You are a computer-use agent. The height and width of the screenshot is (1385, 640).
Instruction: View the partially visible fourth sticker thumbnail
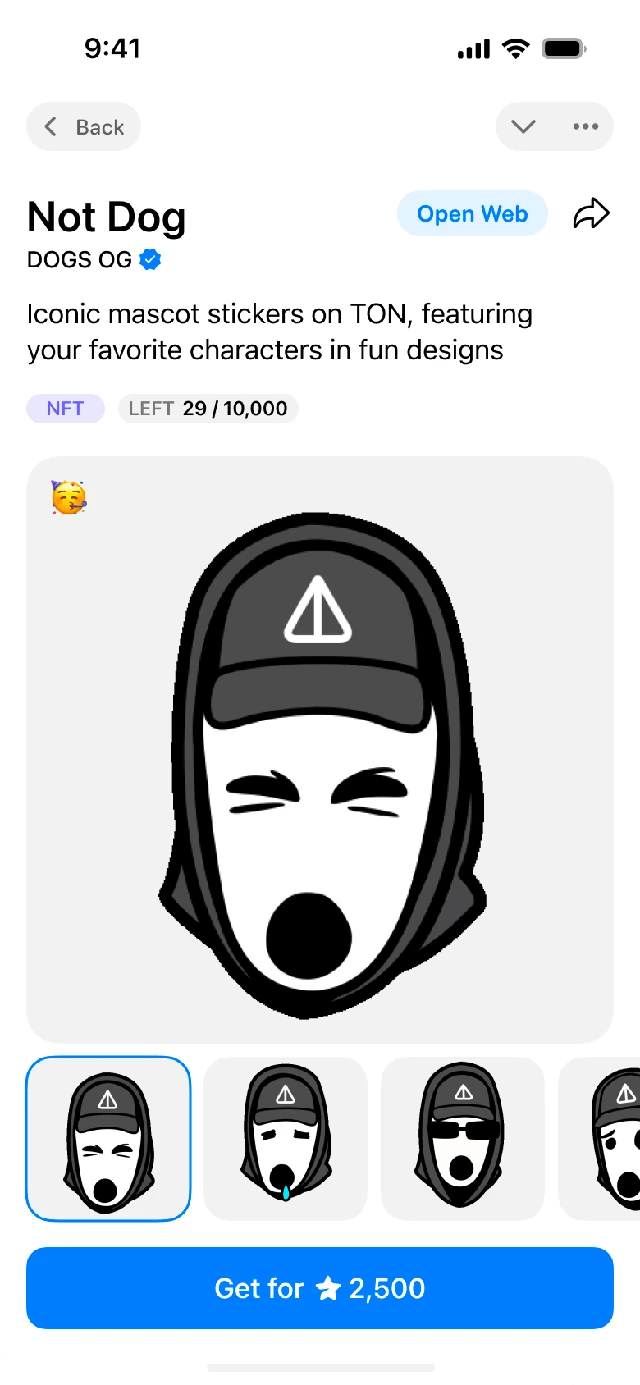pos(600,1139)
